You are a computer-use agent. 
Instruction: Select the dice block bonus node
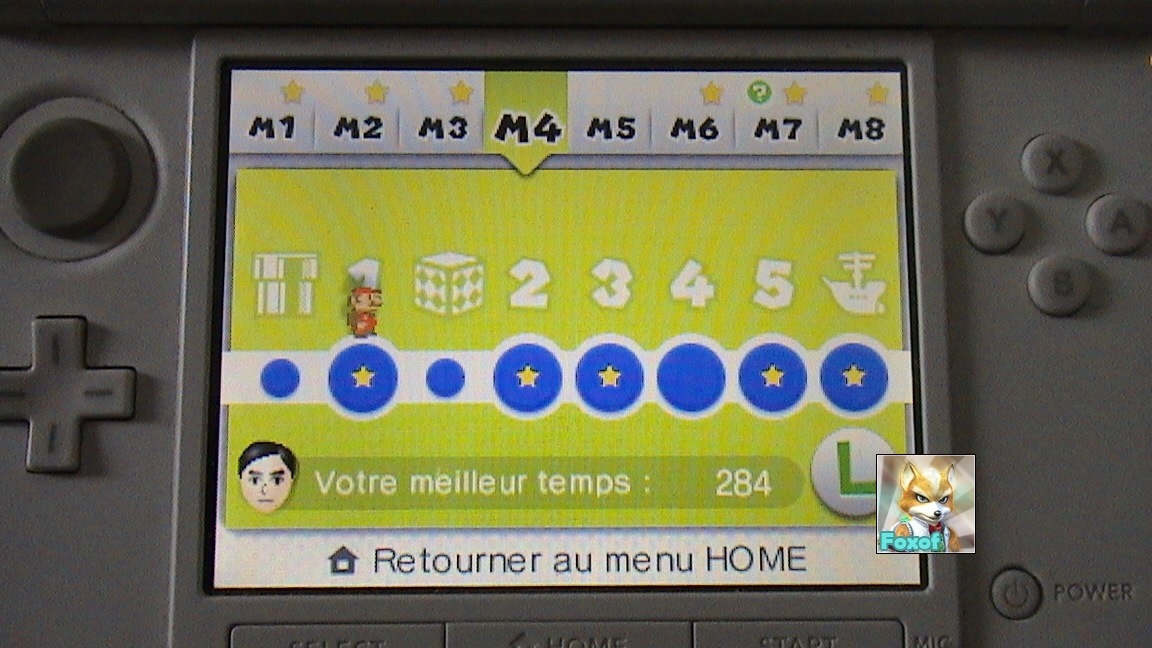coord(445,378)
